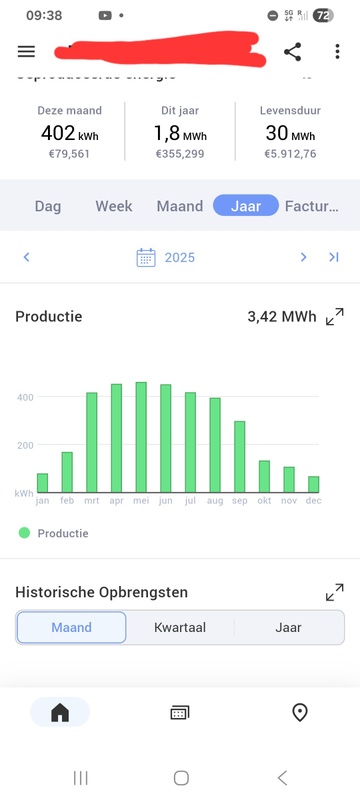The width and height of the screenshot is (360, 800).
Task: Open the 2025 date picker
Action: [x=166, y=257]
